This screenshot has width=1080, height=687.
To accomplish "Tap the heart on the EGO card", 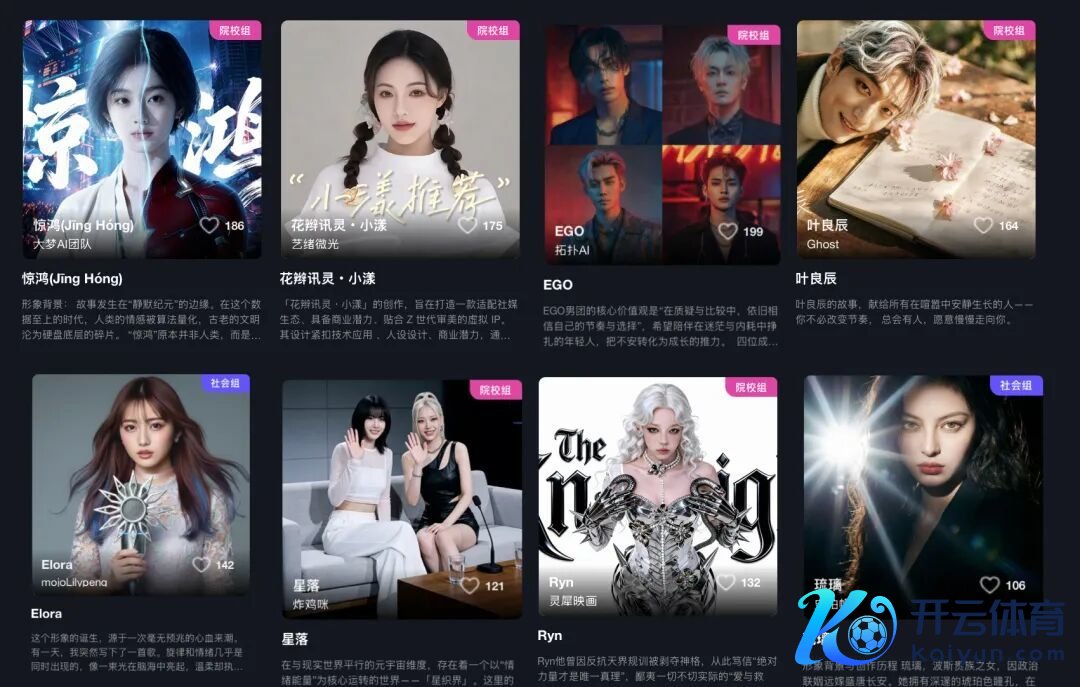I will tap(727, 232).
